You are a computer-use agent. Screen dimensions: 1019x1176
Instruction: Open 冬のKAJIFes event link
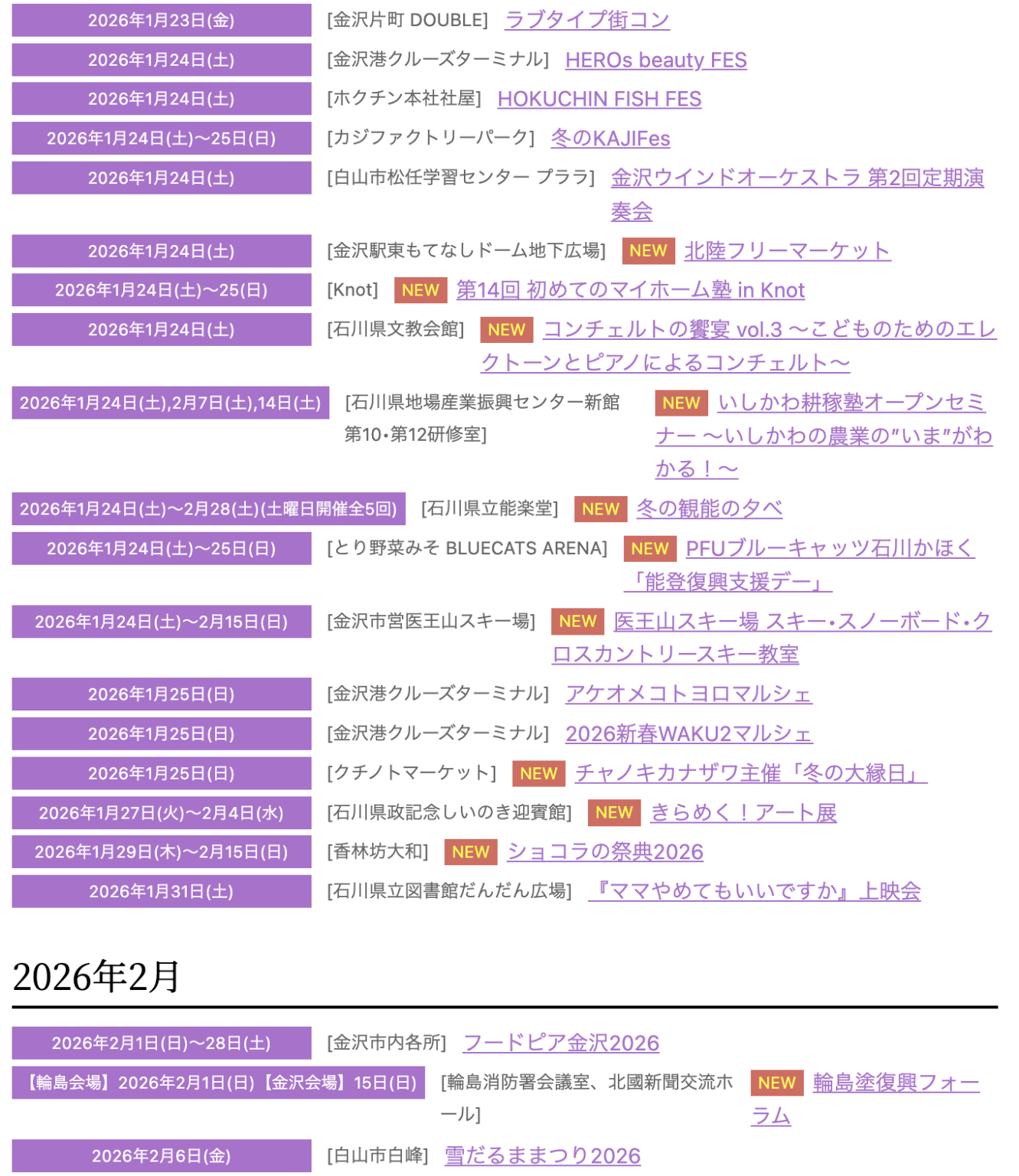(609, 139)
